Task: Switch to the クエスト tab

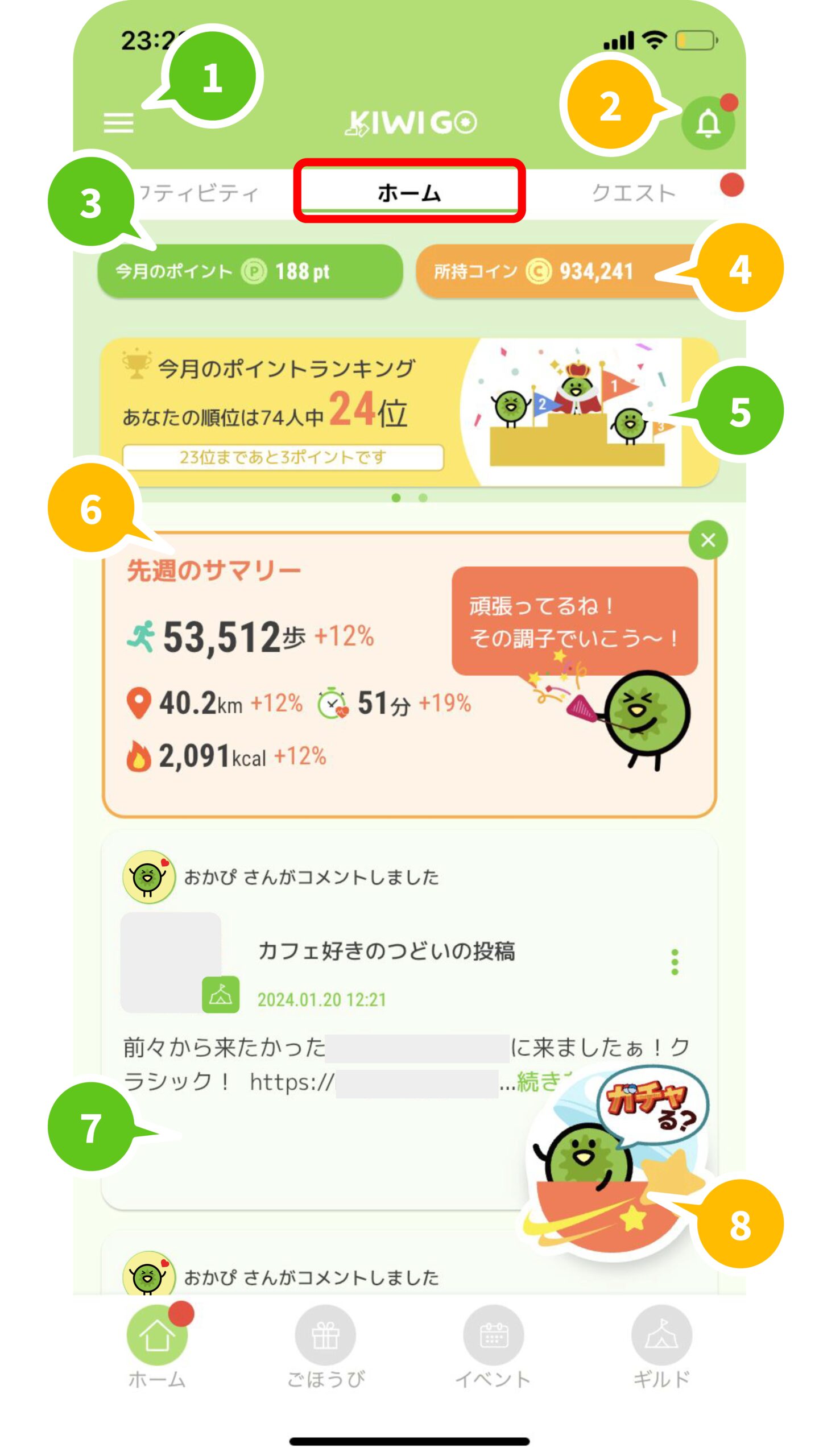Action: pos(633,193)
